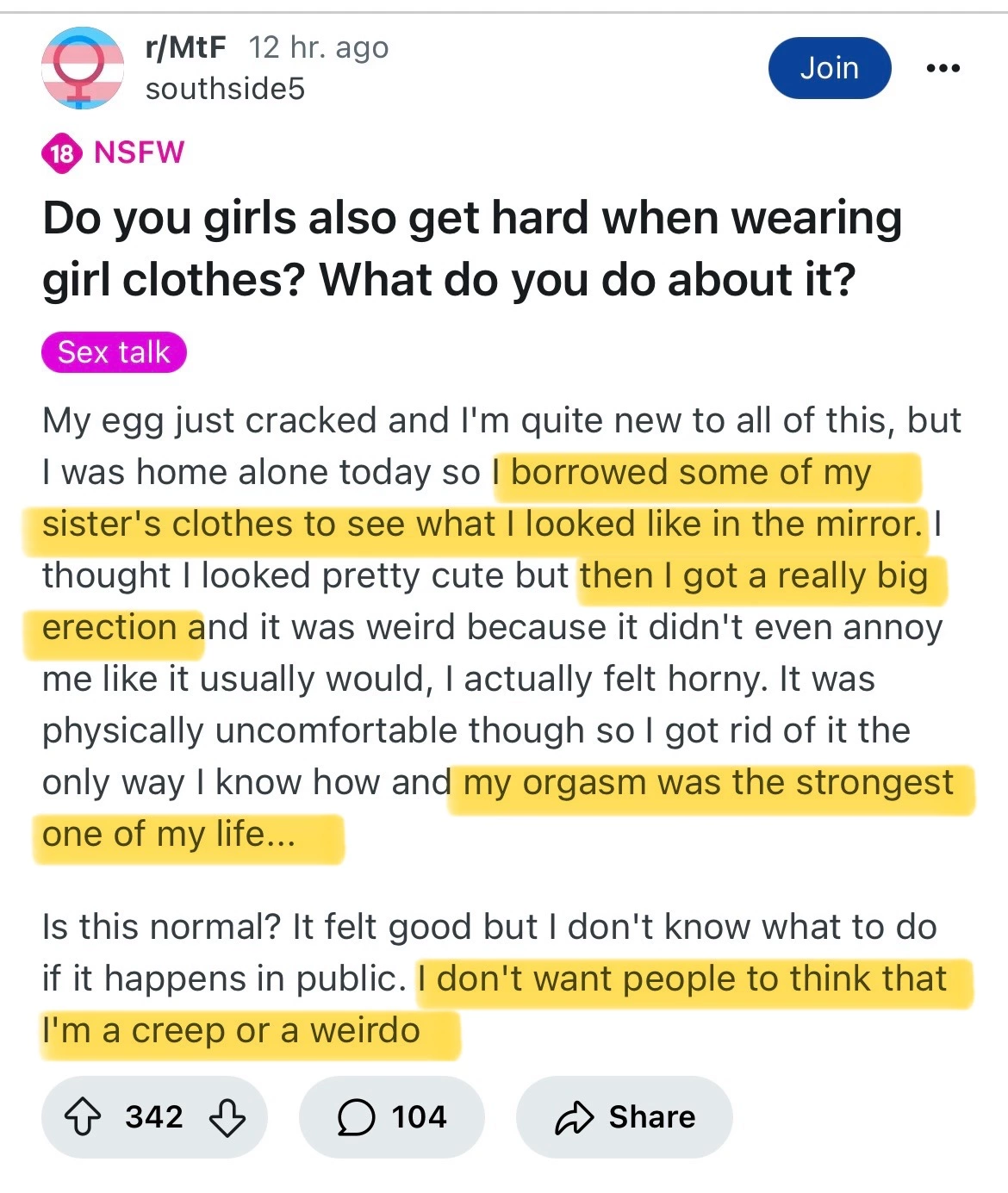Open the 104 comments
This screenshot has height=1193, width=1008.
pyautogui.click(x=392, y=1117)
